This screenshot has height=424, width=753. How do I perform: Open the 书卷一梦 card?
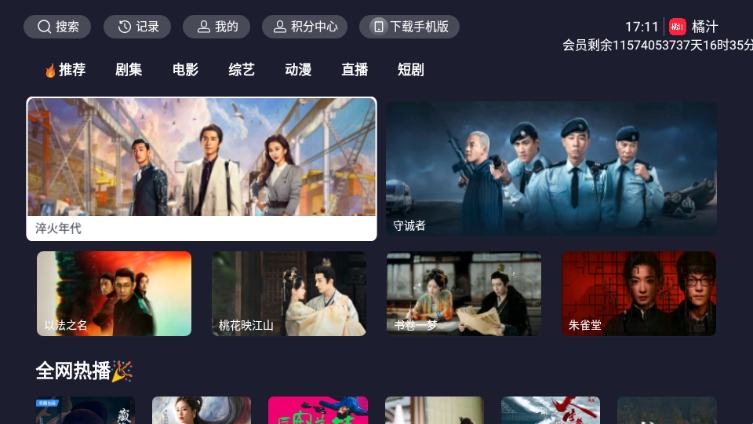464,293
